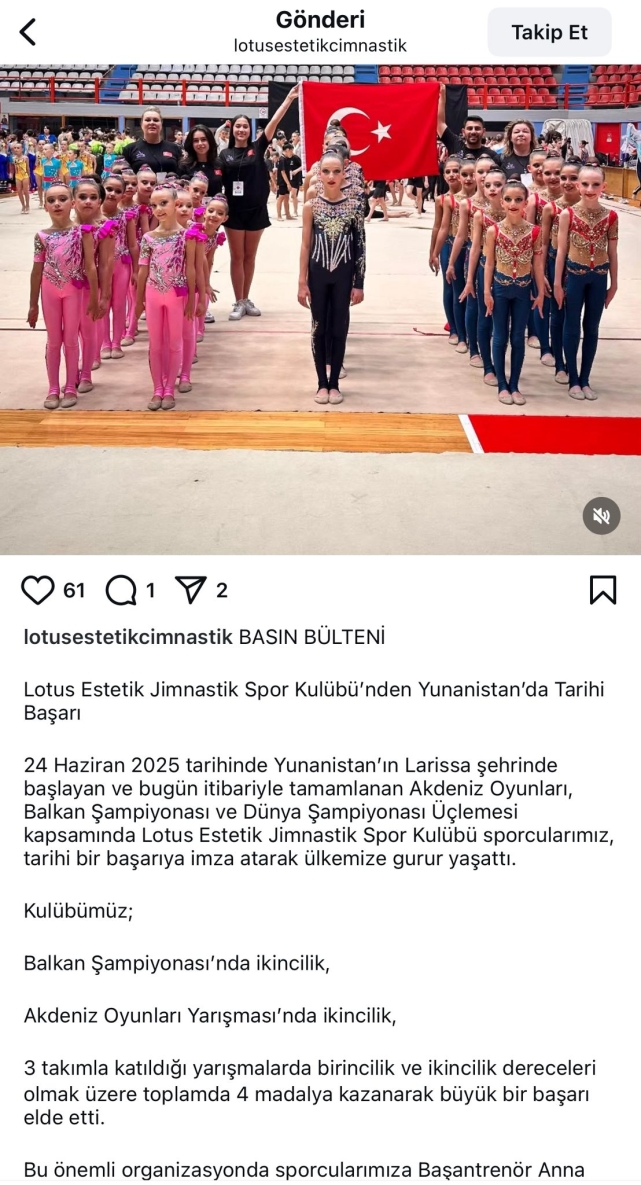Like this post with the heart icon

point(38,590)
